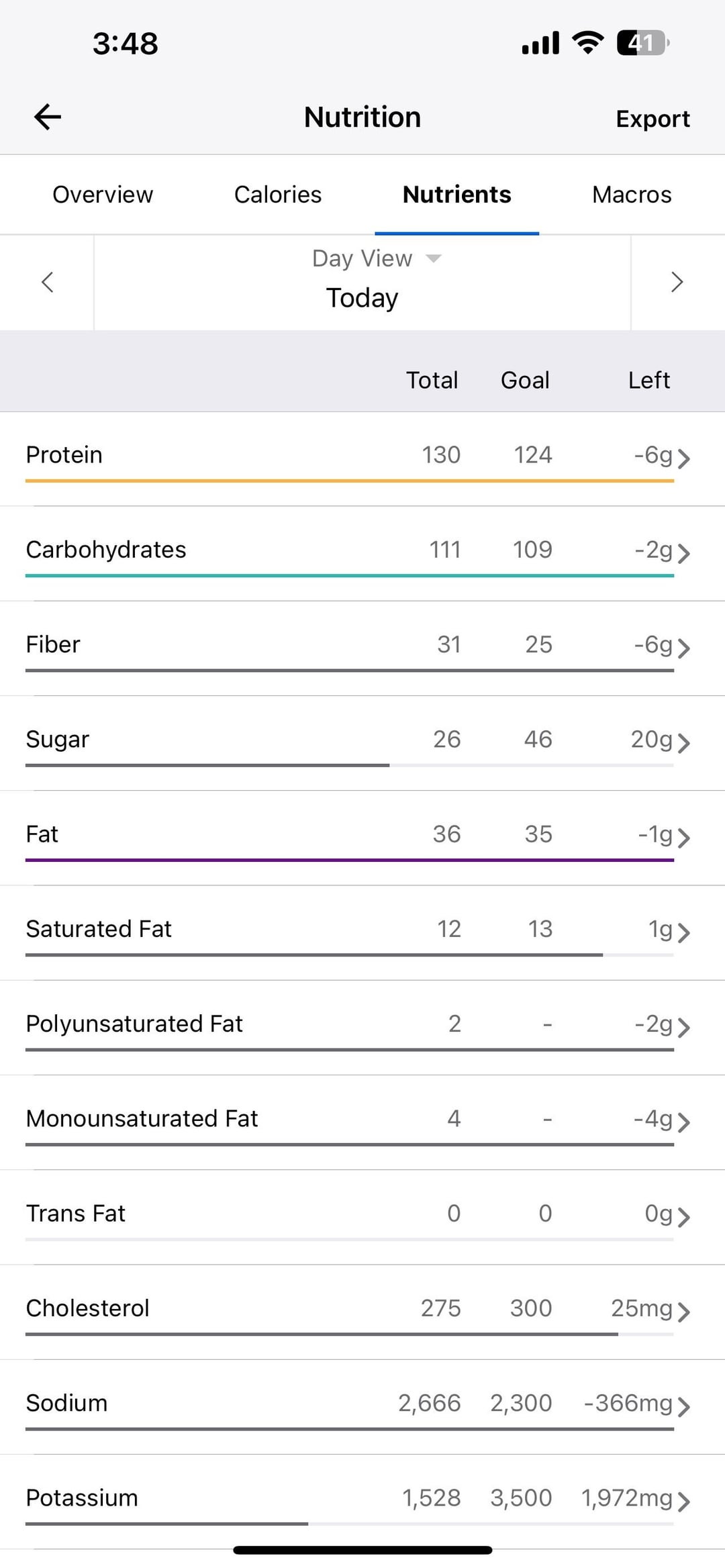Open the Sugar row
Image resolution: width=725 pixels, height=1568 pixels.
[362, 743]
